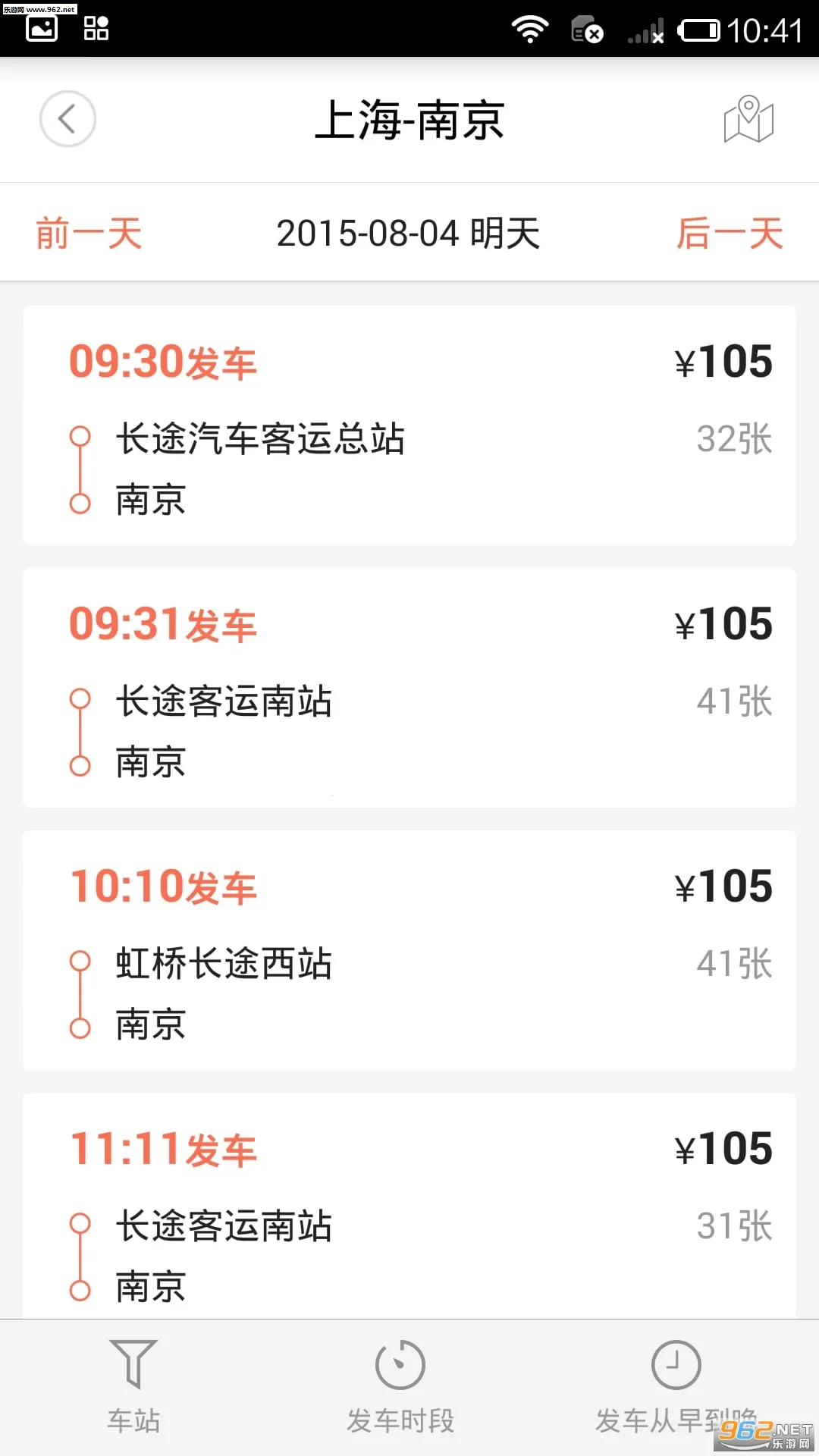Click the battery indicator in the status bar

tap(701, 30)
